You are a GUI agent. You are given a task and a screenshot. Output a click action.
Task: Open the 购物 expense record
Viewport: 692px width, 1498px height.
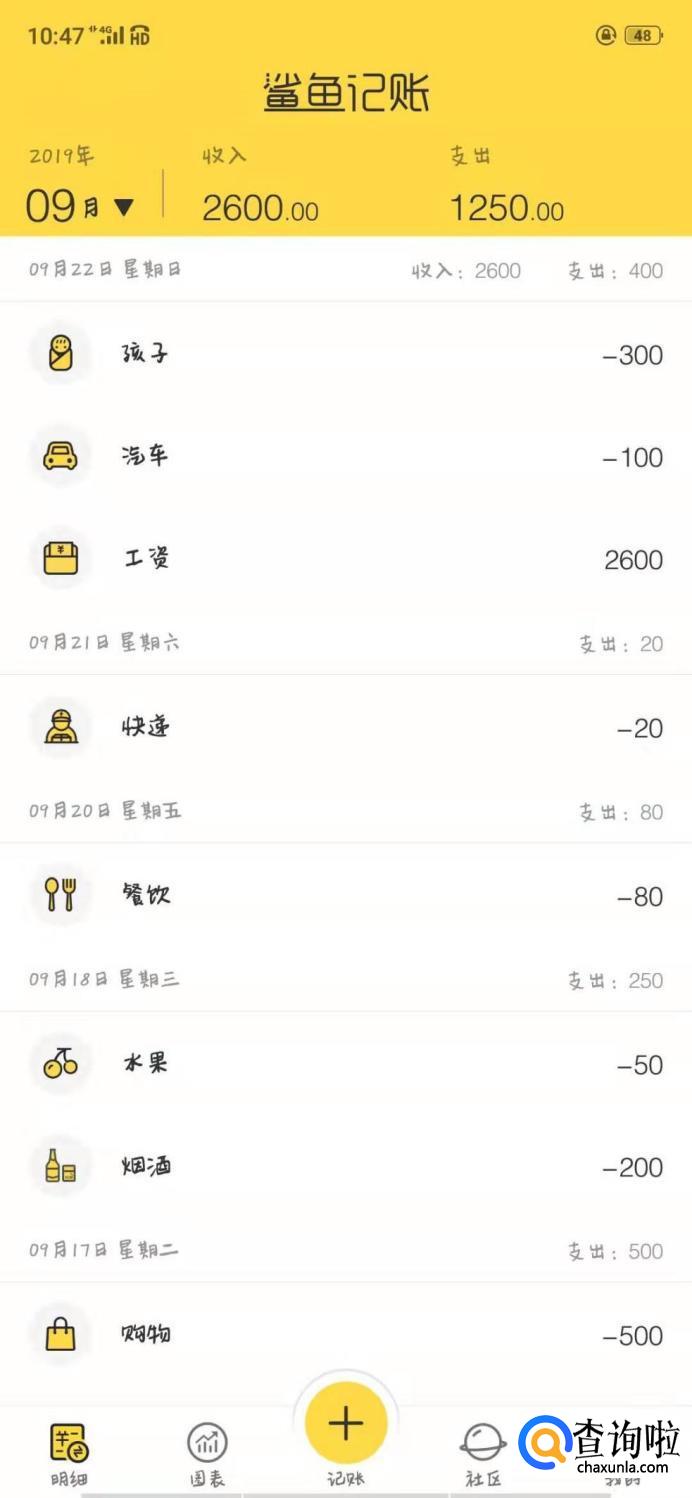(346, 1334)
